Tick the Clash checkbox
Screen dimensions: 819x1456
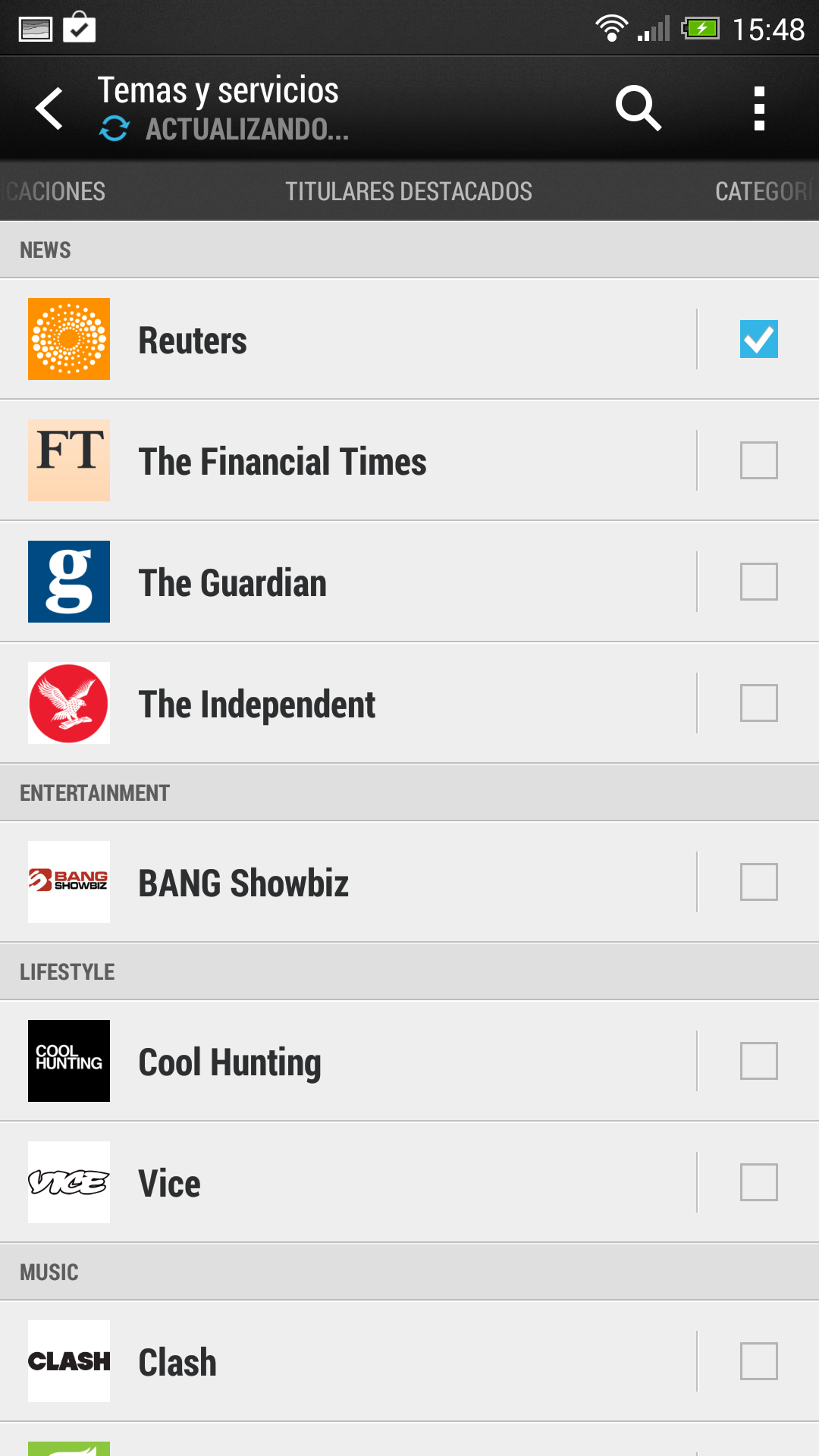coord(758,1361)
